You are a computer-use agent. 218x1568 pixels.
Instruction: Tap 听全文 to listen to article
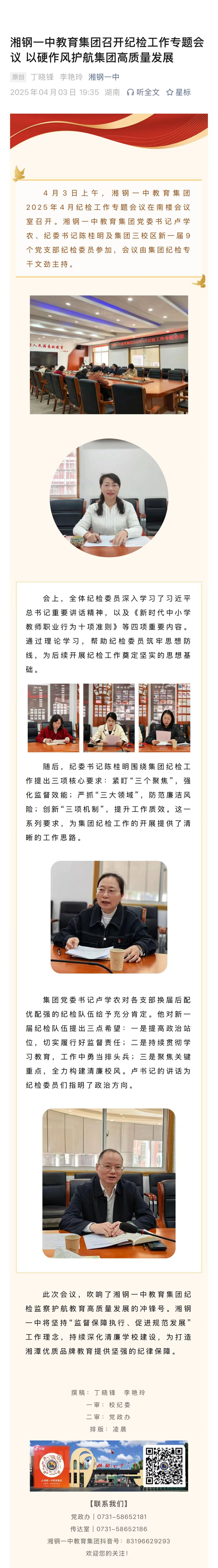click(x=143, y=93)
